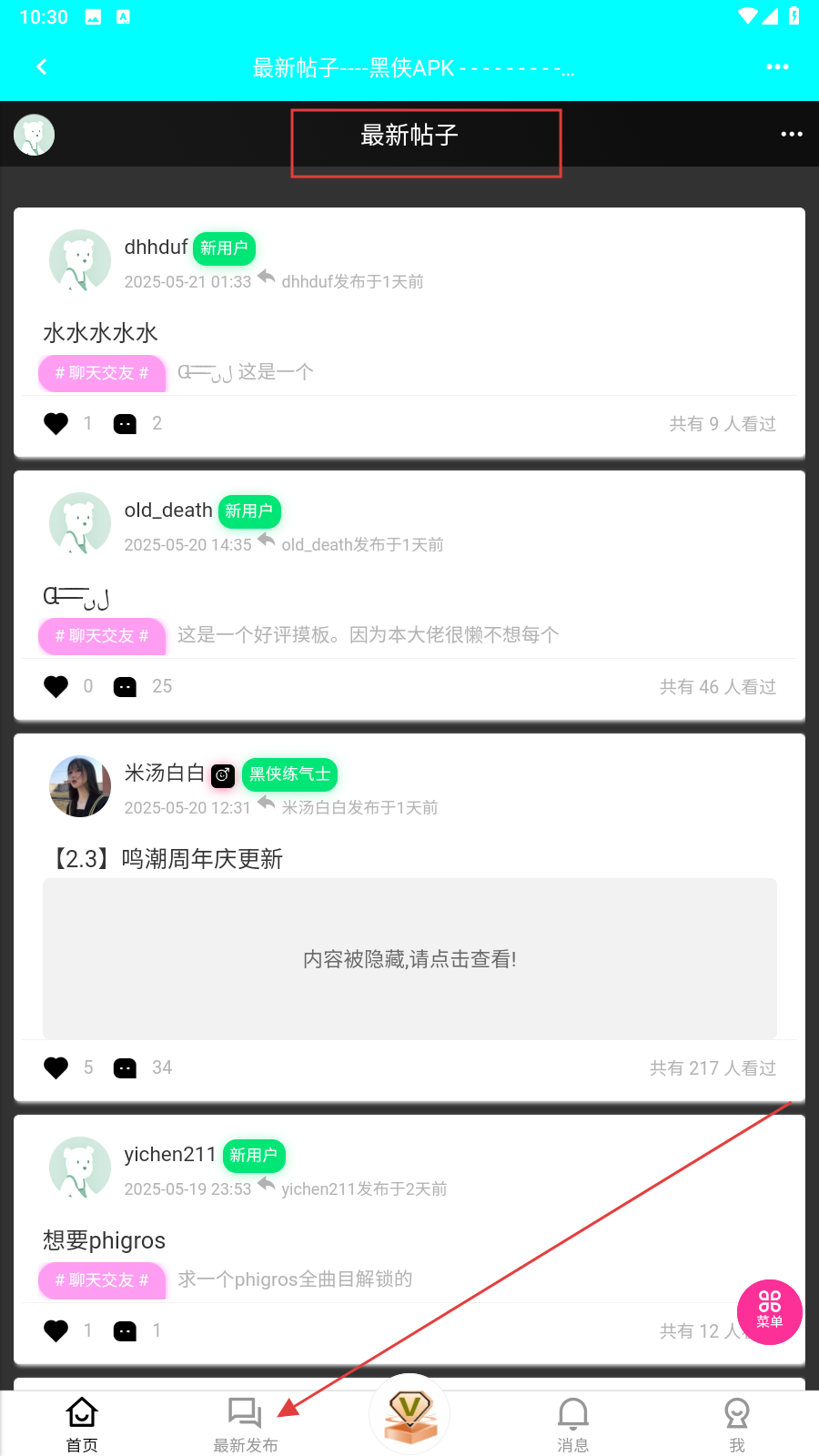The width and height of the screenshot is (819, 1456).
Task: Like 米汤白白's post
Action: point(56,1067)
